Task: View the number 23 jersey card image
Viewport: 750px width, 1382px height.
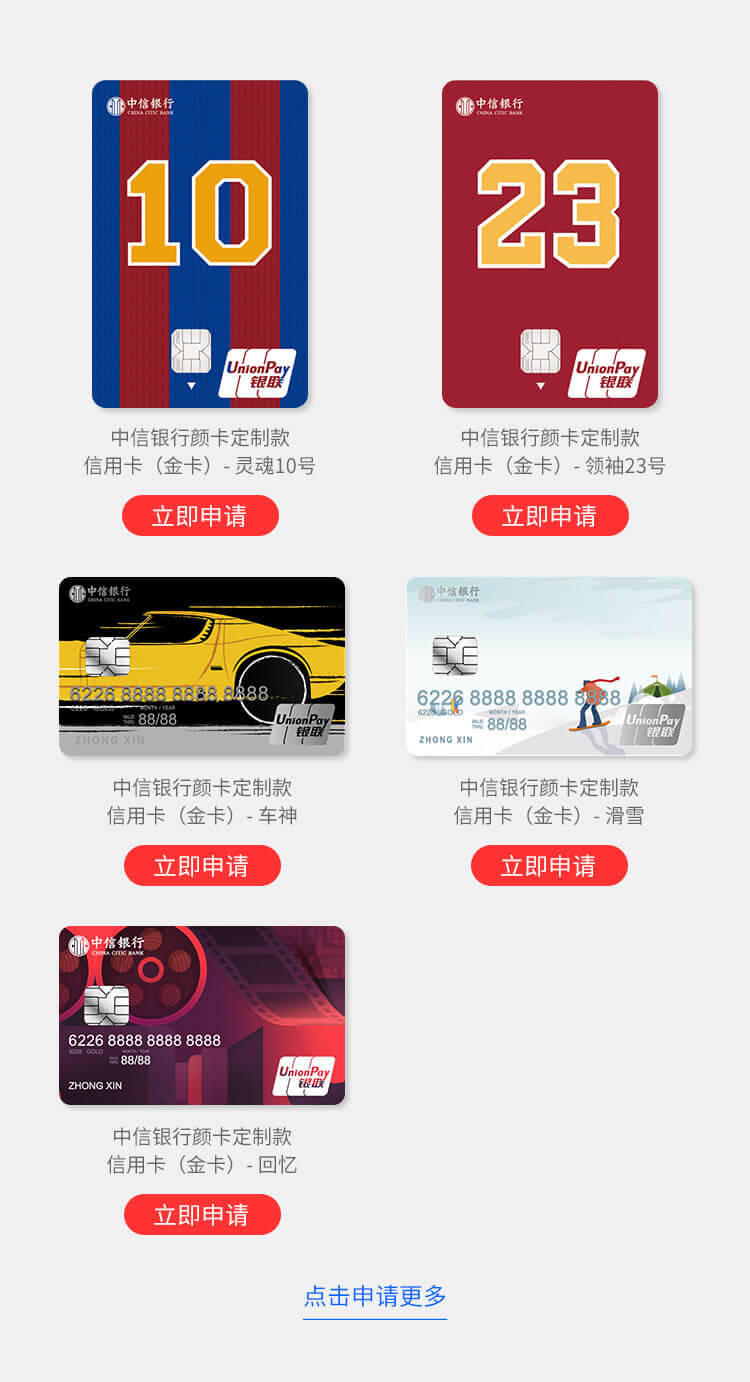Action: 550,244
